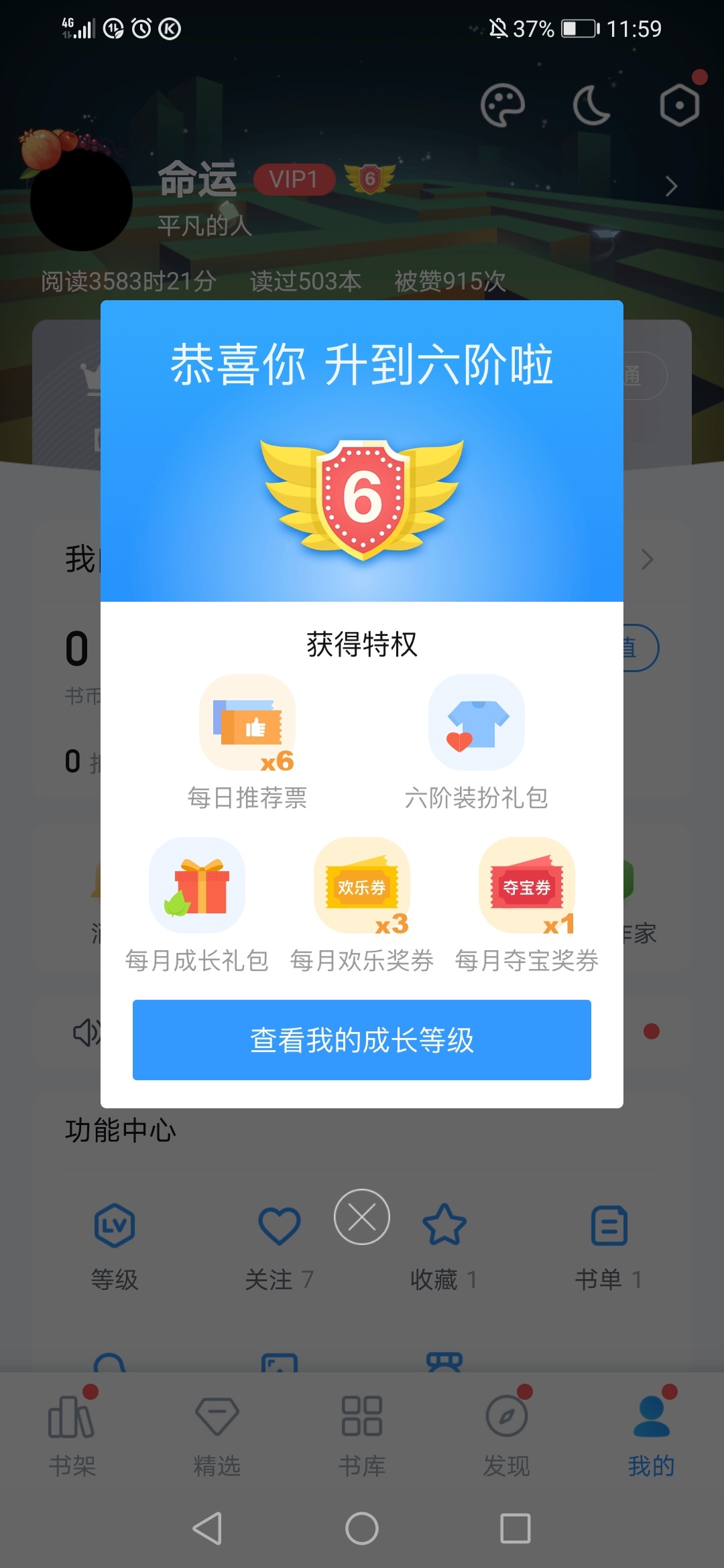Switch to the 书库 tab
724x1568 pixels.
point(362,1430)
